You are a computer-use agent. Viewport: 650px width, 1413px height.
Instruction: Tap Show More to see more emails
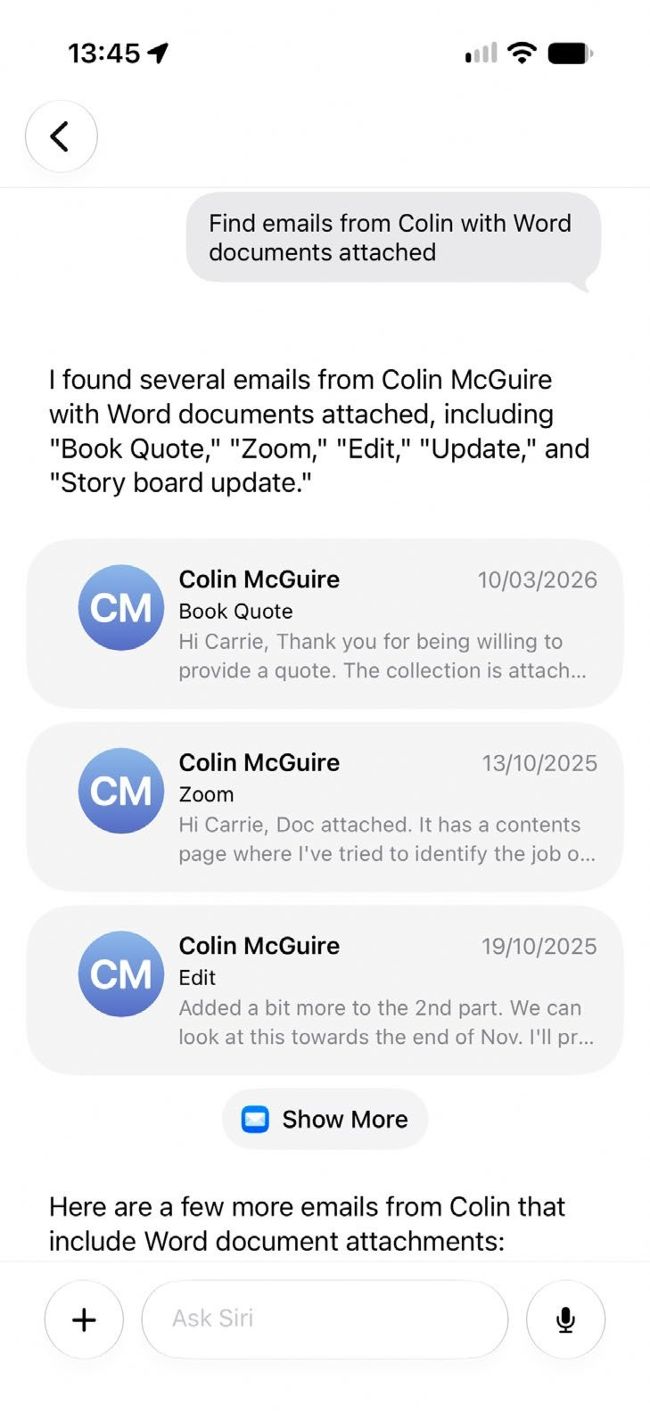[325, 1119]
